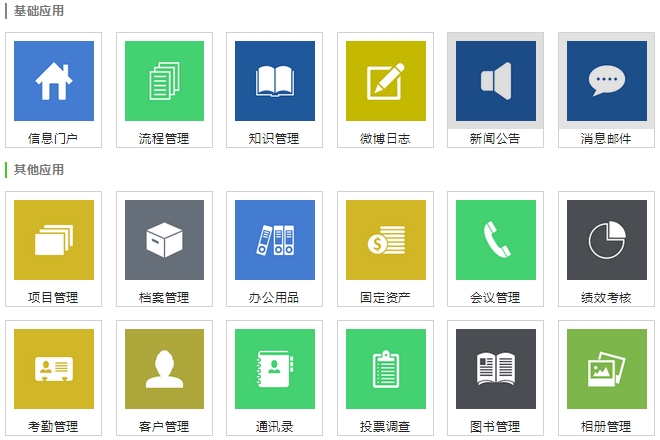
Task: Open 消息邮件 messages and mail
Action: (606, 82)
